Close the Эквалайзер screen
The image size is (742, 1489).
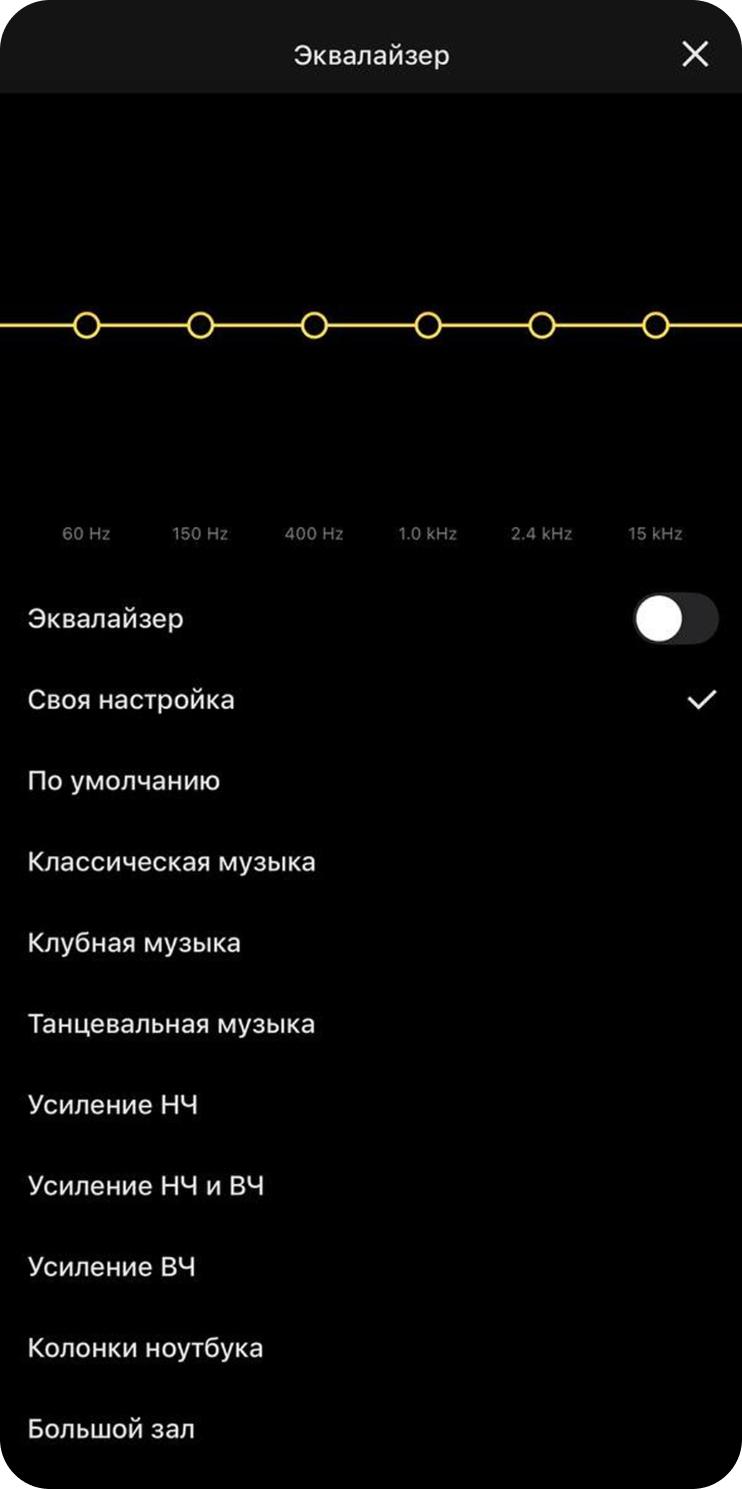pyautogui.click(x=695, y=55)
